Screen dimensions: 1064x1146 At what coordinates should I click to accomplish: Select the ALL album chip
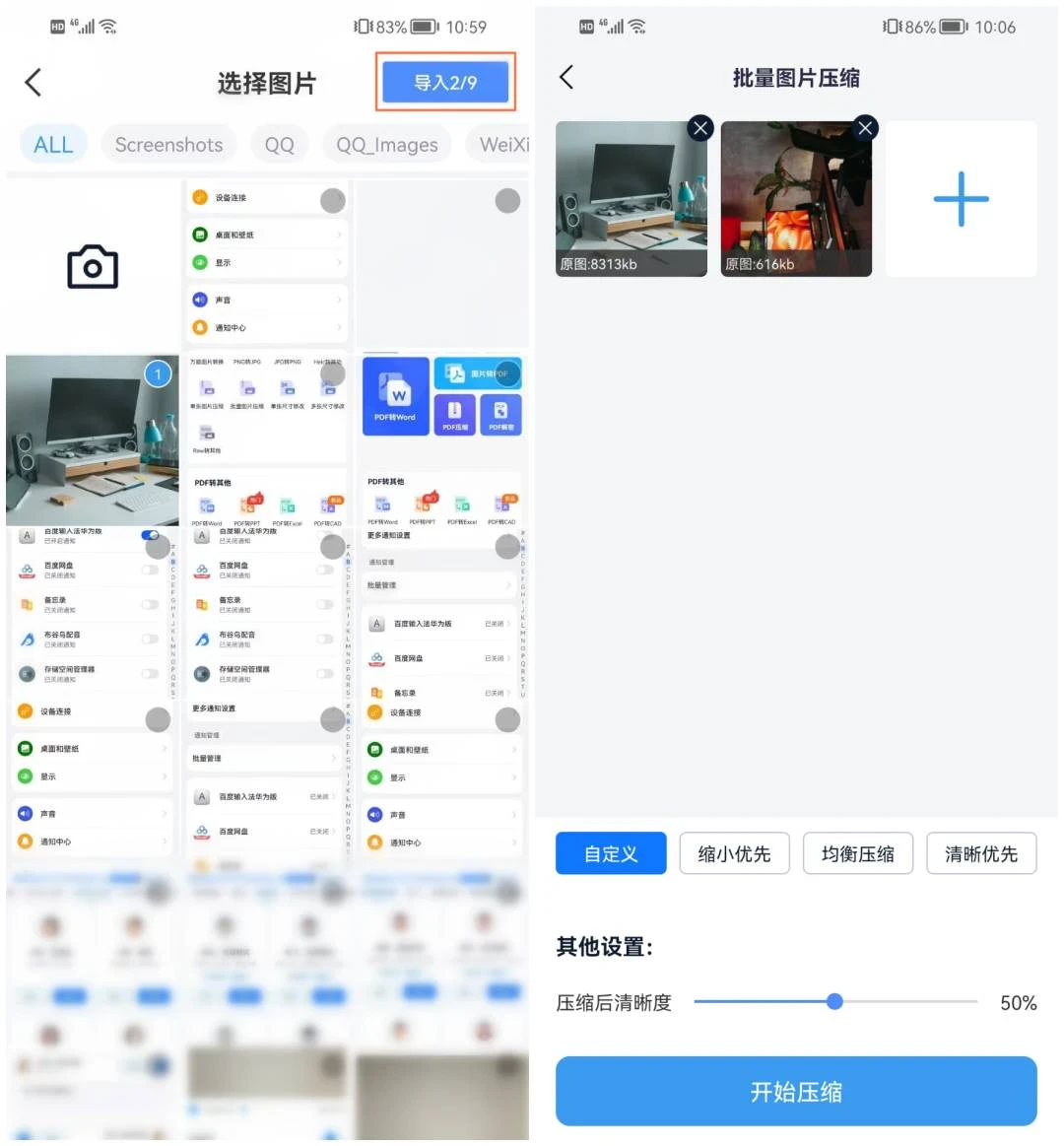[53, 145]
